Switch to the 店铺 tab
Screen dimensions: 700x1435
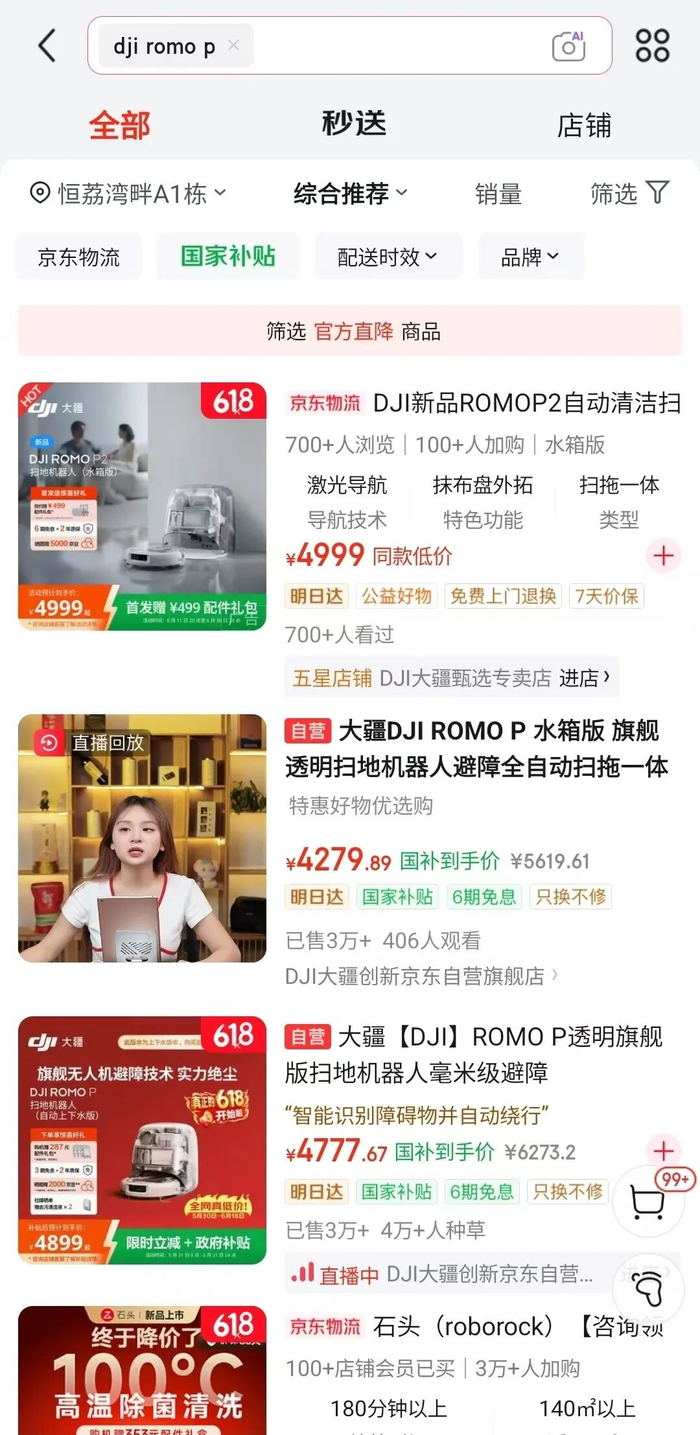click(584, 126)
